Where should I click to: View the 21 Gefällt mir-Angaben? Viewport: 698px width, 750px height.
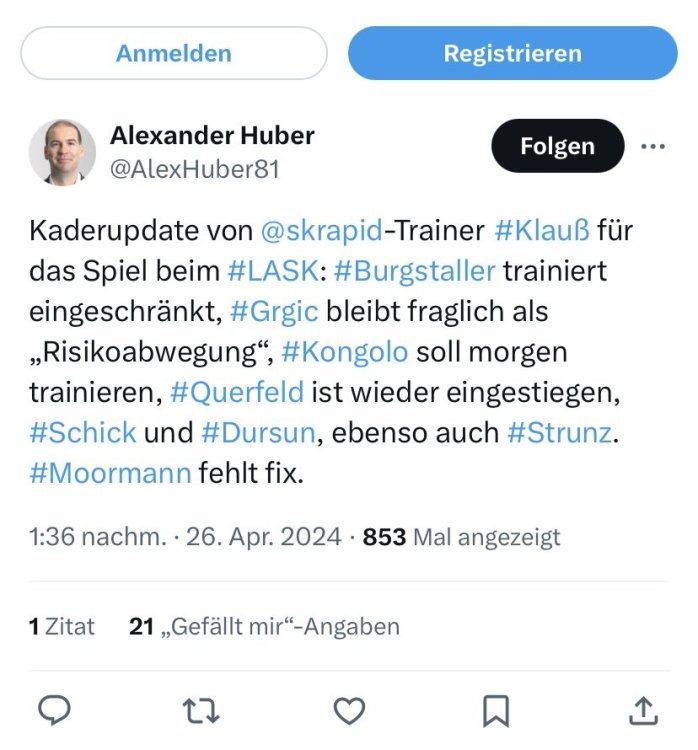tap(264, 627)
